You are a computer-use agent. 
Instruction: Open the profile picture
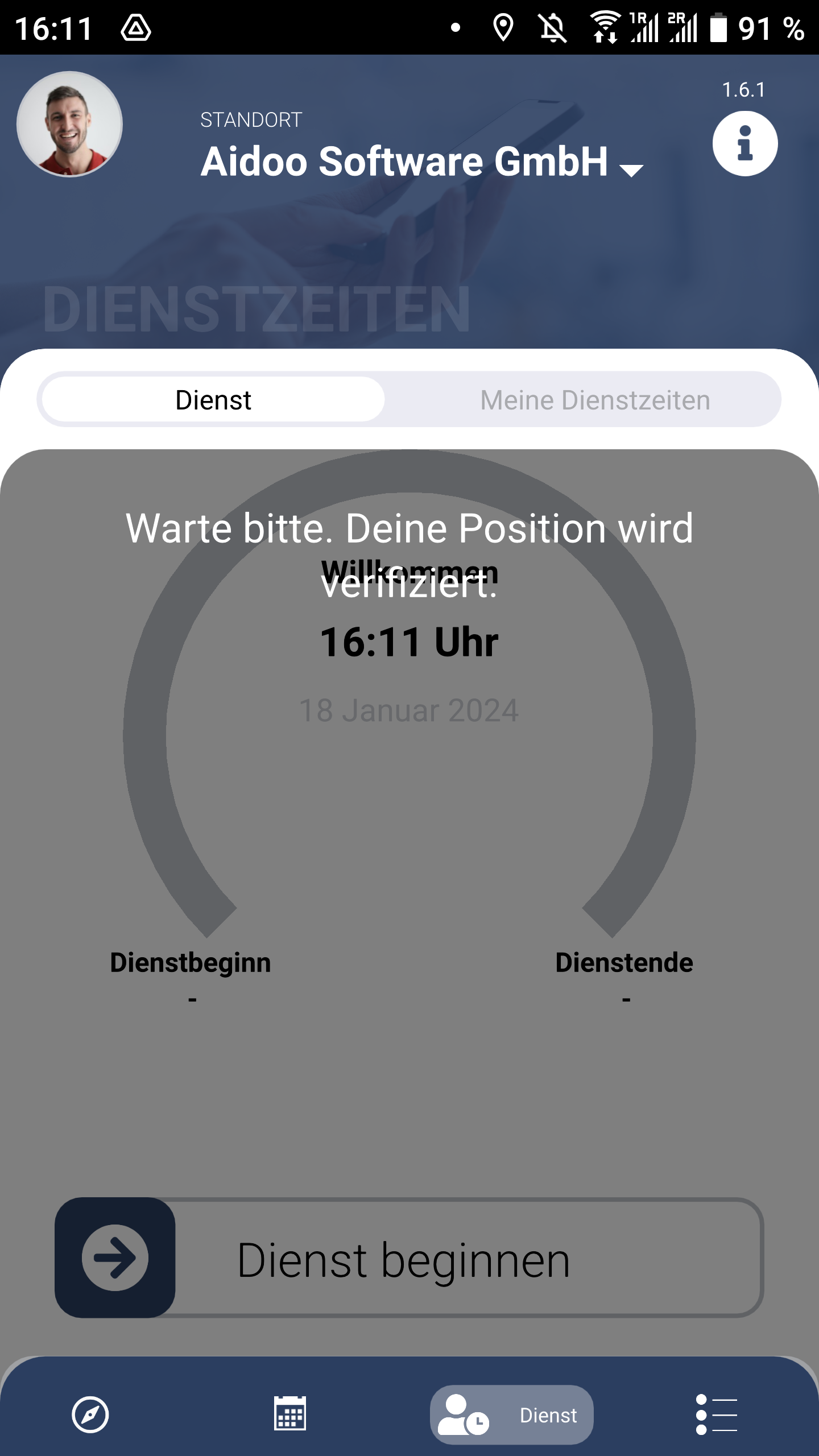(69, 124)
